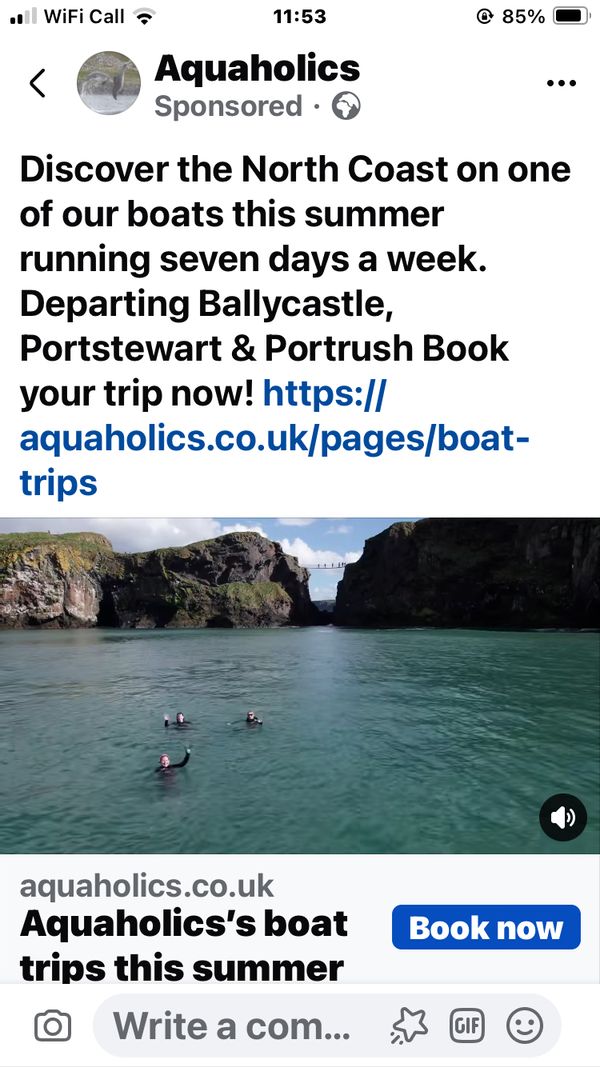Open the avatar sticker picker
This screenshot has width=600, height=1067.
coord(408,1025)
